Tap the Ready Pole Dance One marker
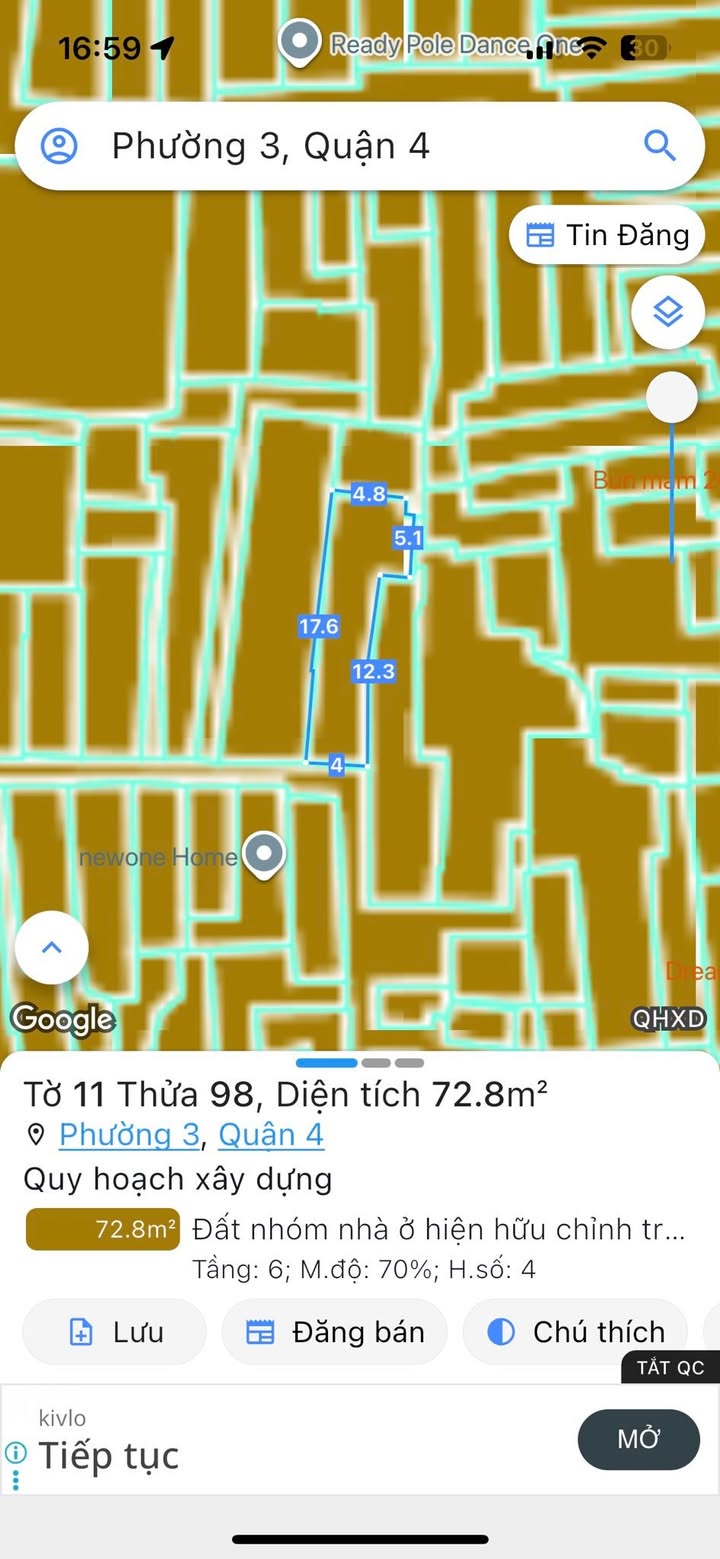Screen dimensions: 720x1559 (298, 43)
